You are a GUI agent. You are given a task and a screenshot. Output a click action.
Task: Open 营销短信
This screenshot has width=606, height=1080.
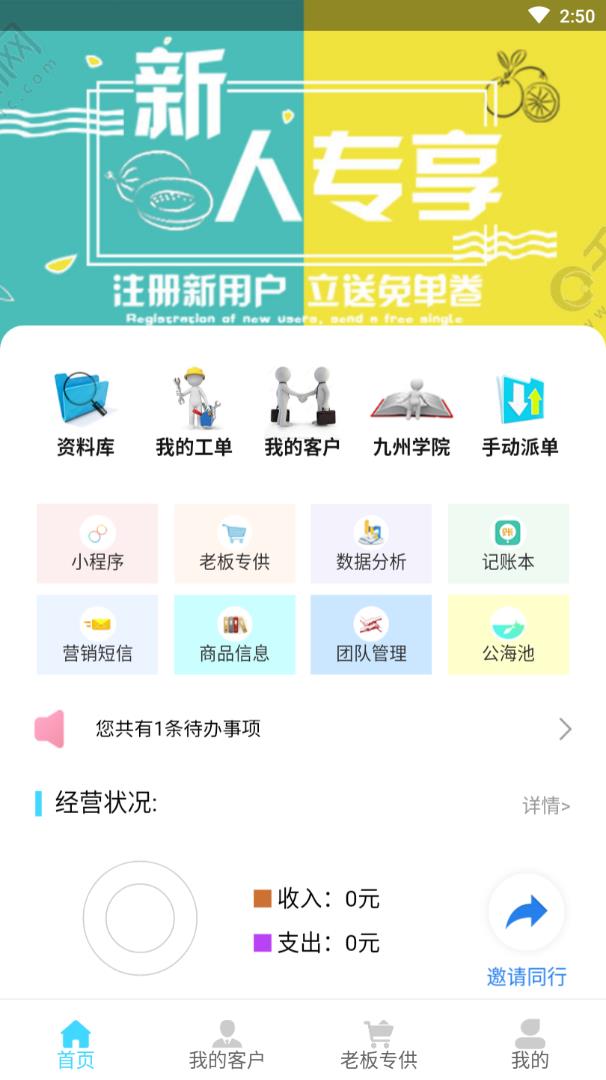(97, 635)
